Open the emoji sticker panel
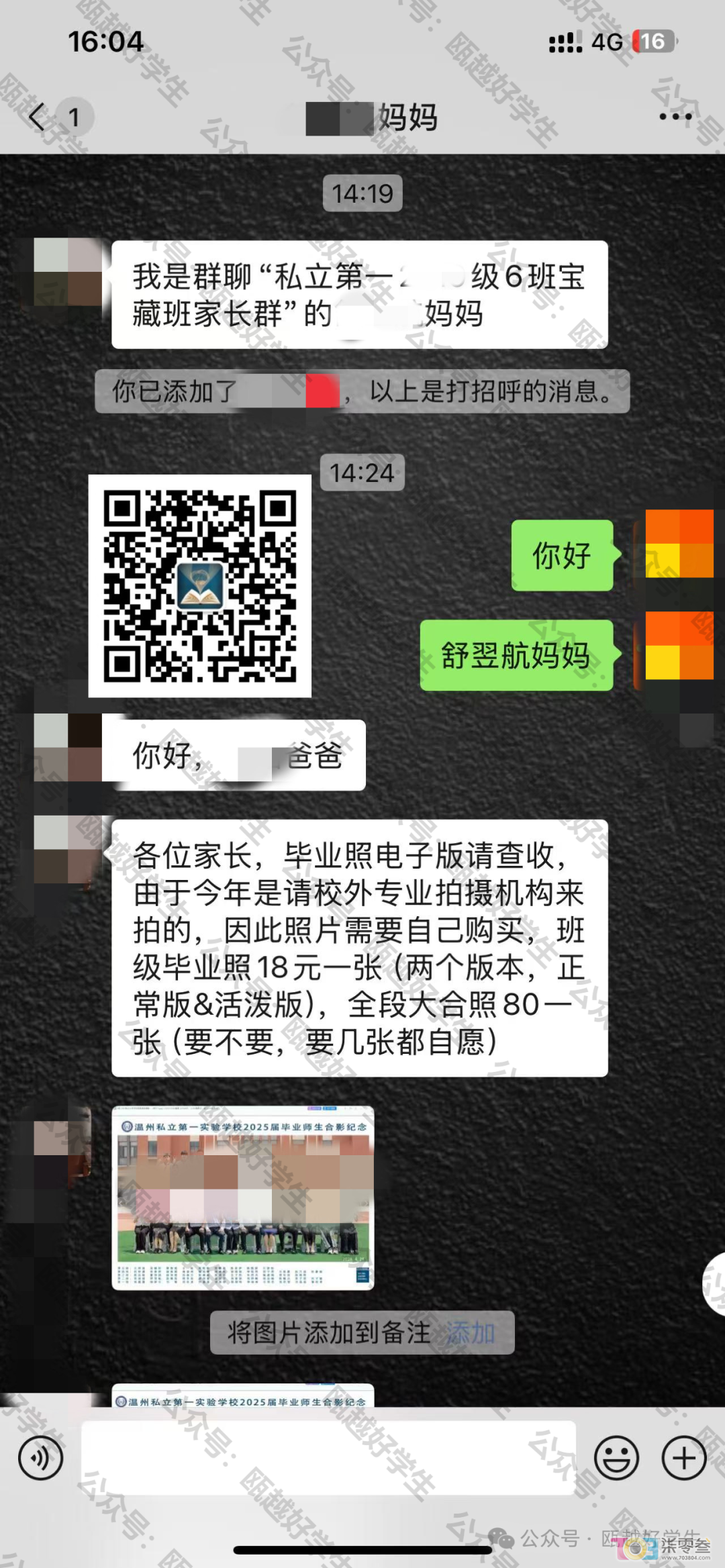The width and height of the screenshot is (725, 1568). [x=616, y=1458]
